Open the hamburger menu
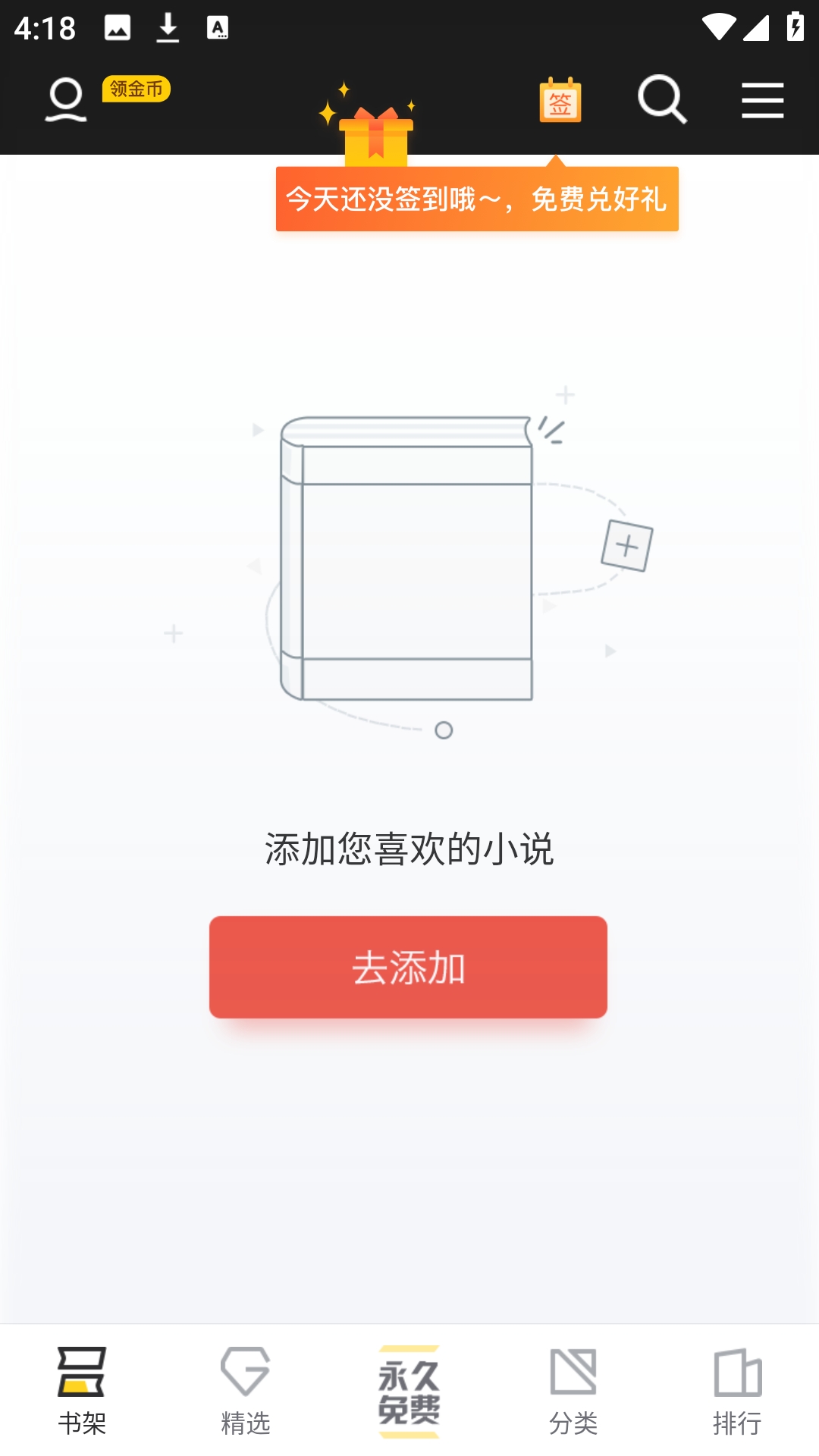This screenshot has width=819, height=1456. click(762, 100)
